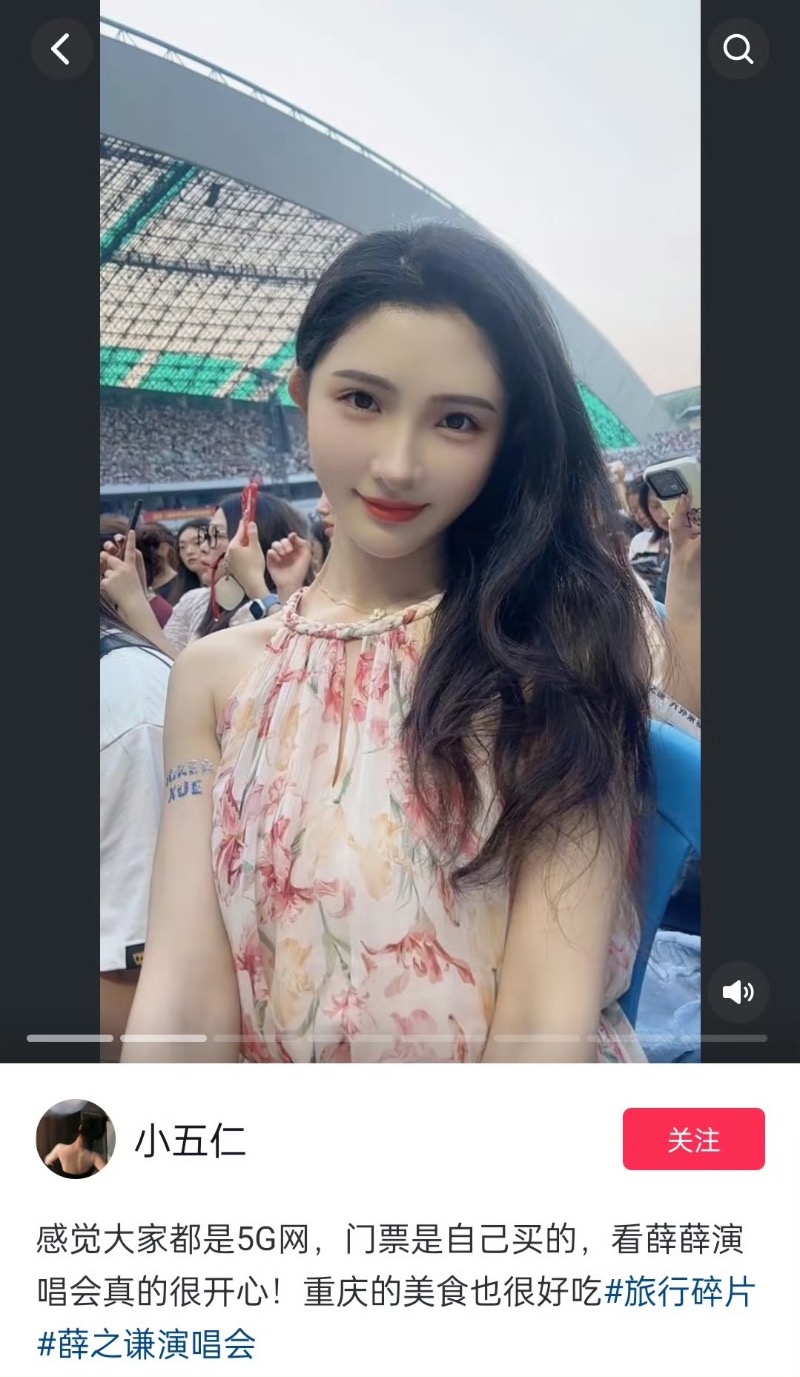Open the #薛之谦演唱会 hashtag
The height and width of the screenshot is (1377, 800).
point(147,1343)
